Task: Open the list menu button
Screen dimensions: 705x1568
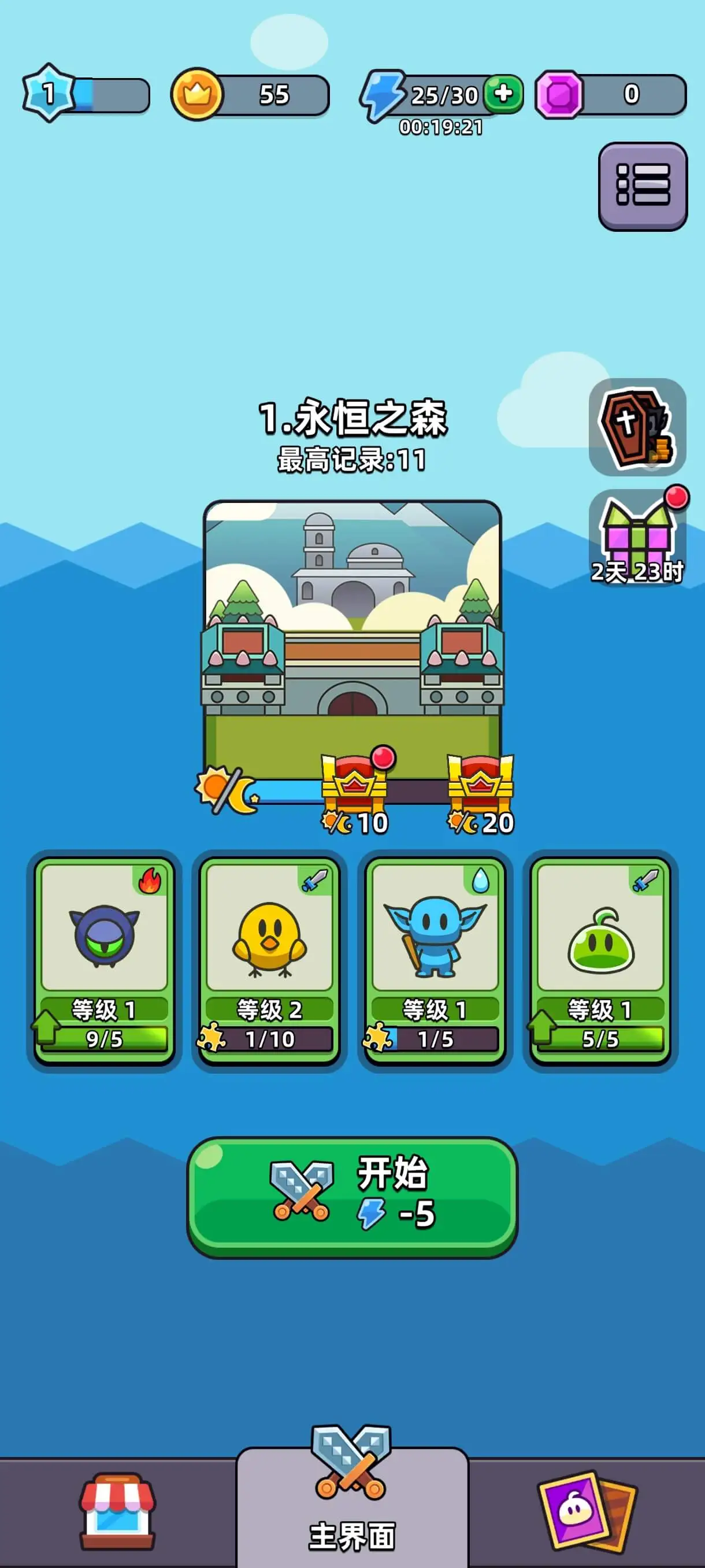Action: [643, 186]
